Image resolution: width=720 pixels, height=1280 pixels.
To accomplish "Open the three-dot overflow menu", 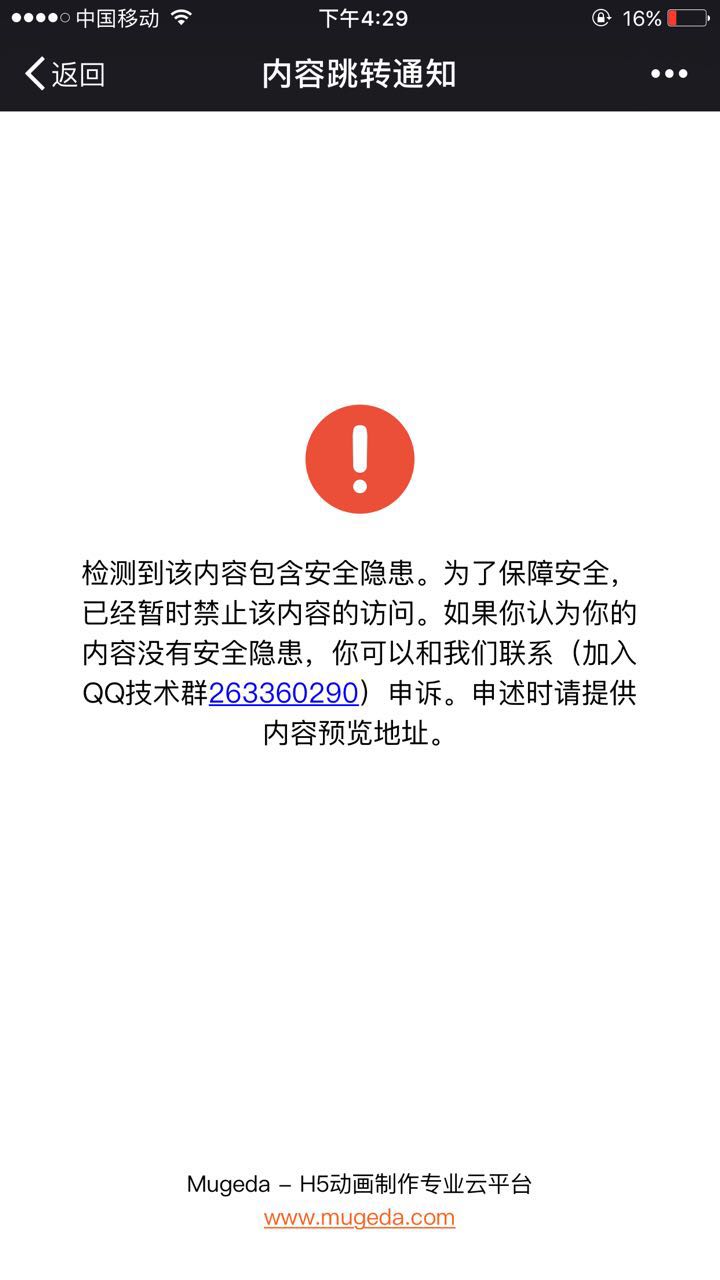I will click(669, 74).
